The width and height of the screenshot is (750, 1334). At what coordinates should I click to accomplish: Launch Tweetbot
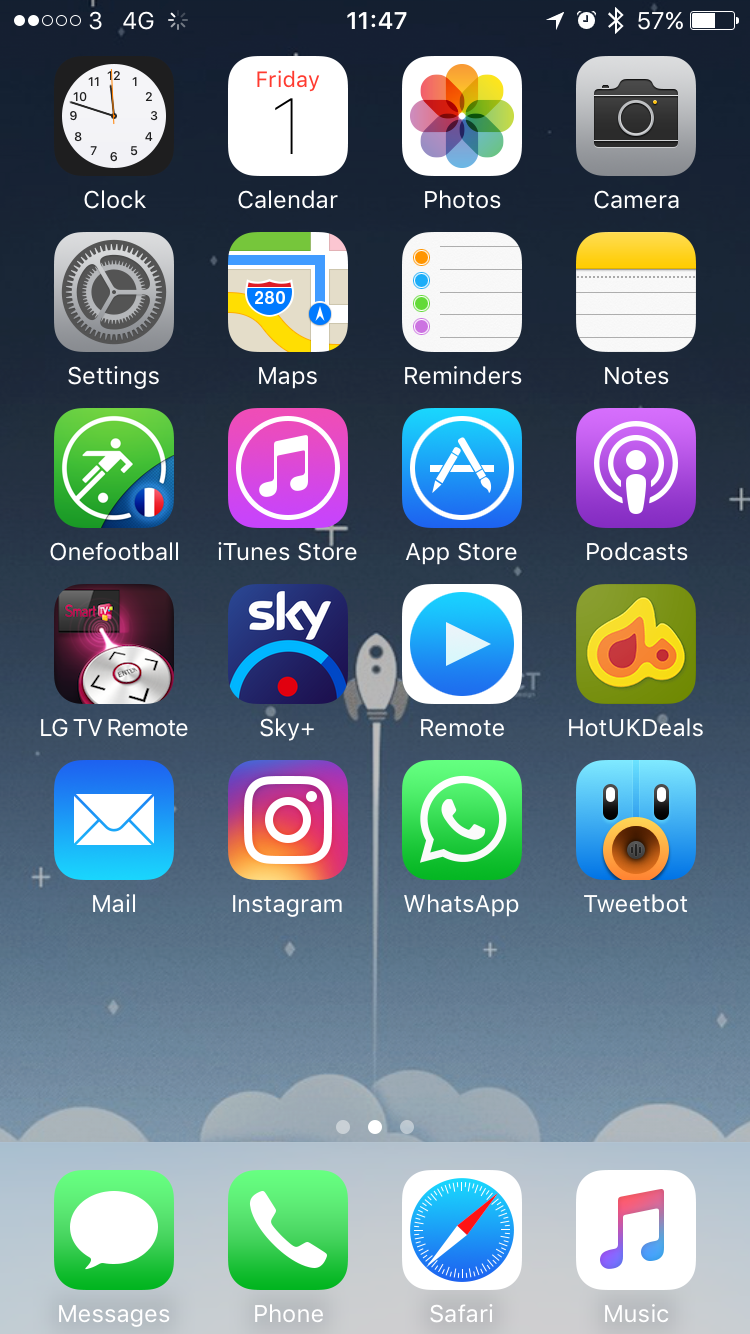pyautogui.click(x=636, y=820)
